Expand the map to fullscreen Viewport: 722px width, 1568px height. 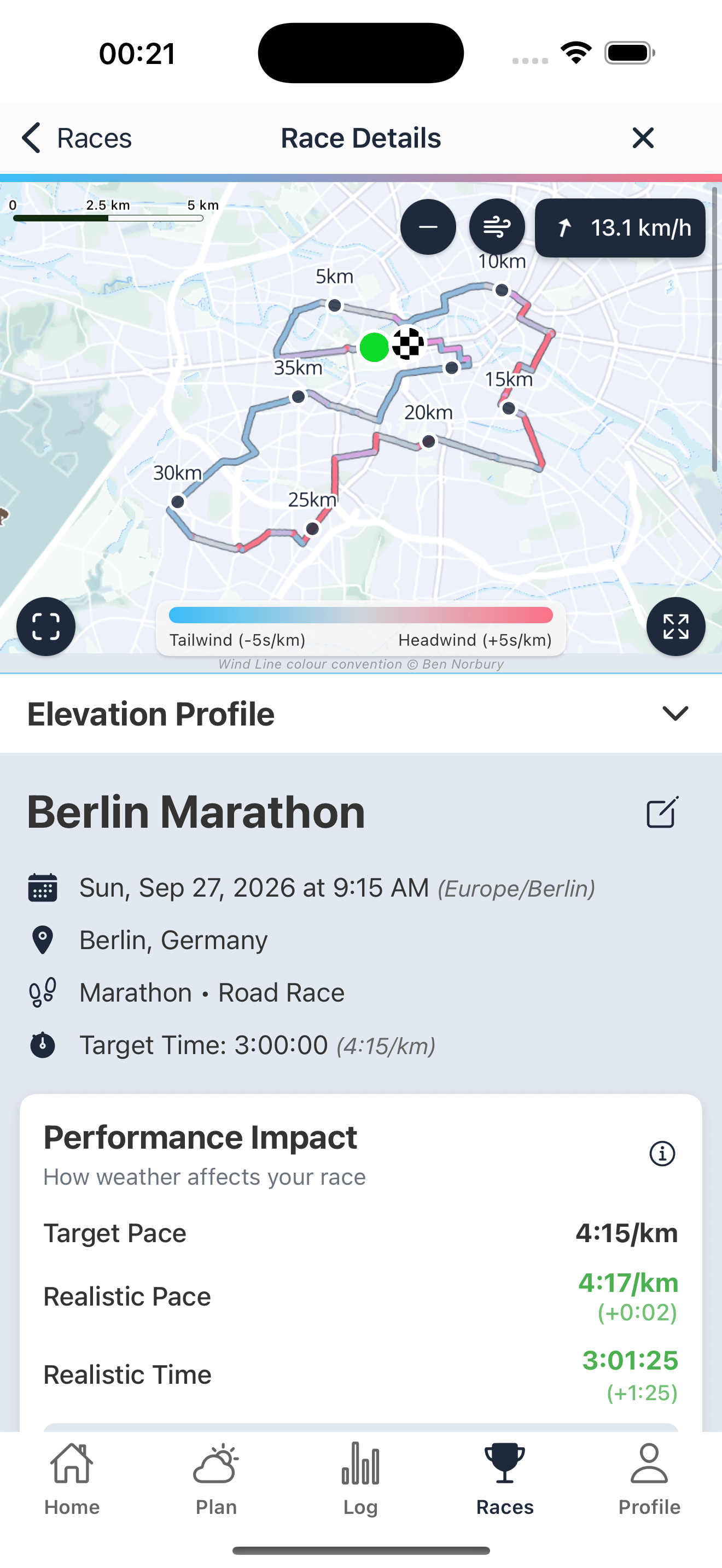coord(675,626)
